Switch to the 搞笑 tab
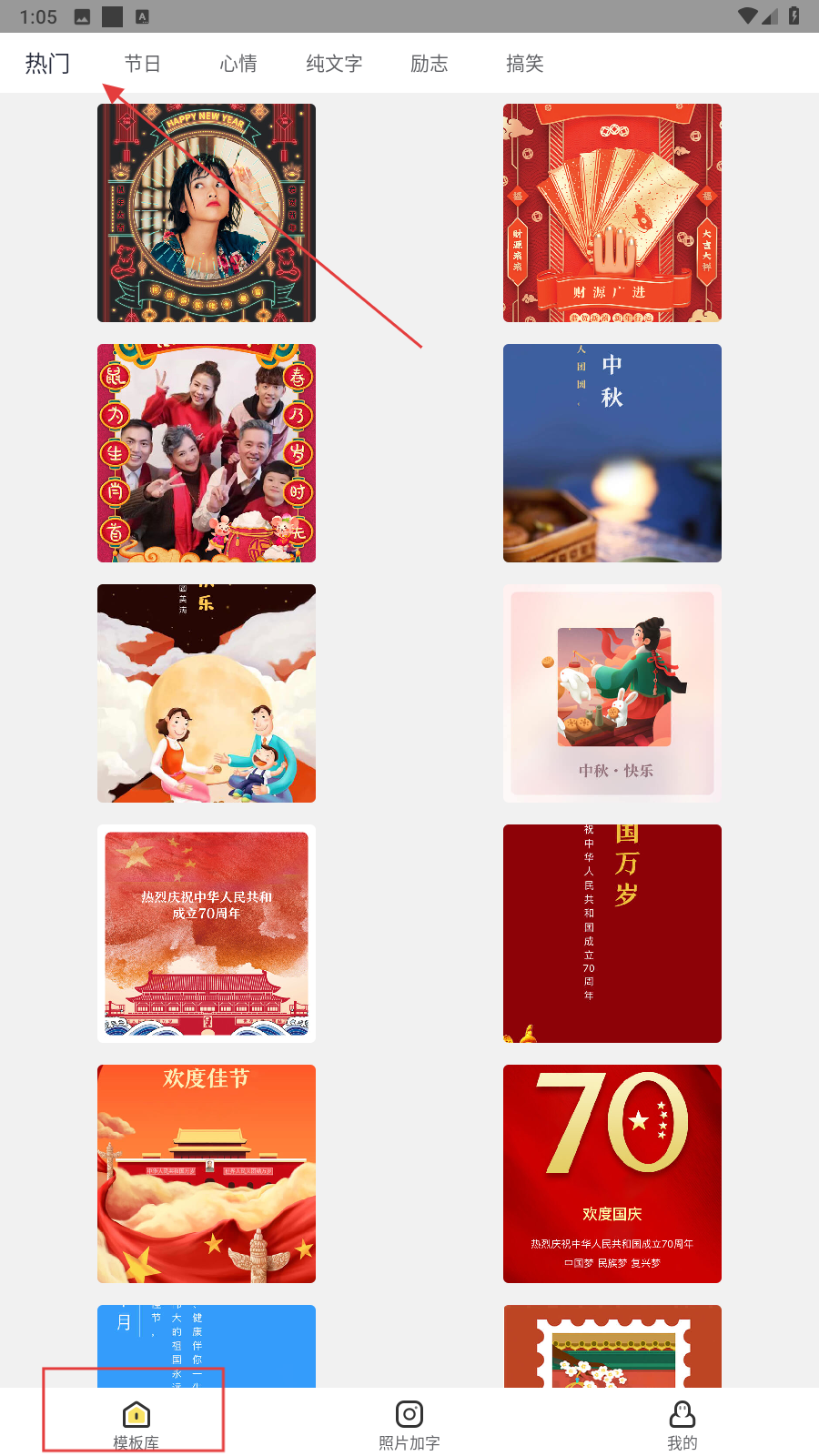Image resolution: width=819 pixels, height=1456 pixels. [525, 64]
